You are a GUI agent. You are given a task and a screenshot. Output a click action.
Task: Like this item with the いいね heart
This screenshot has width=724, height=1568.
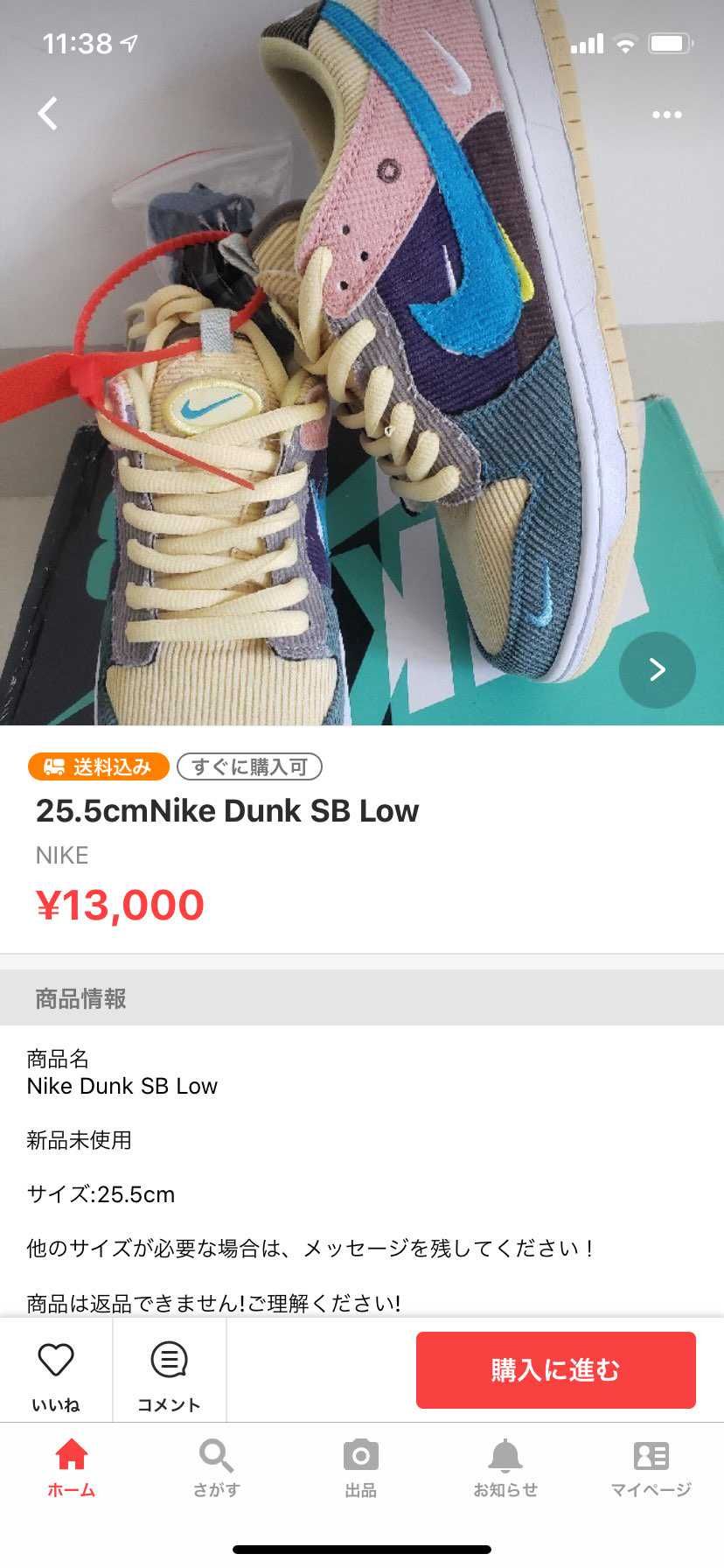[x=56, y=1372]
